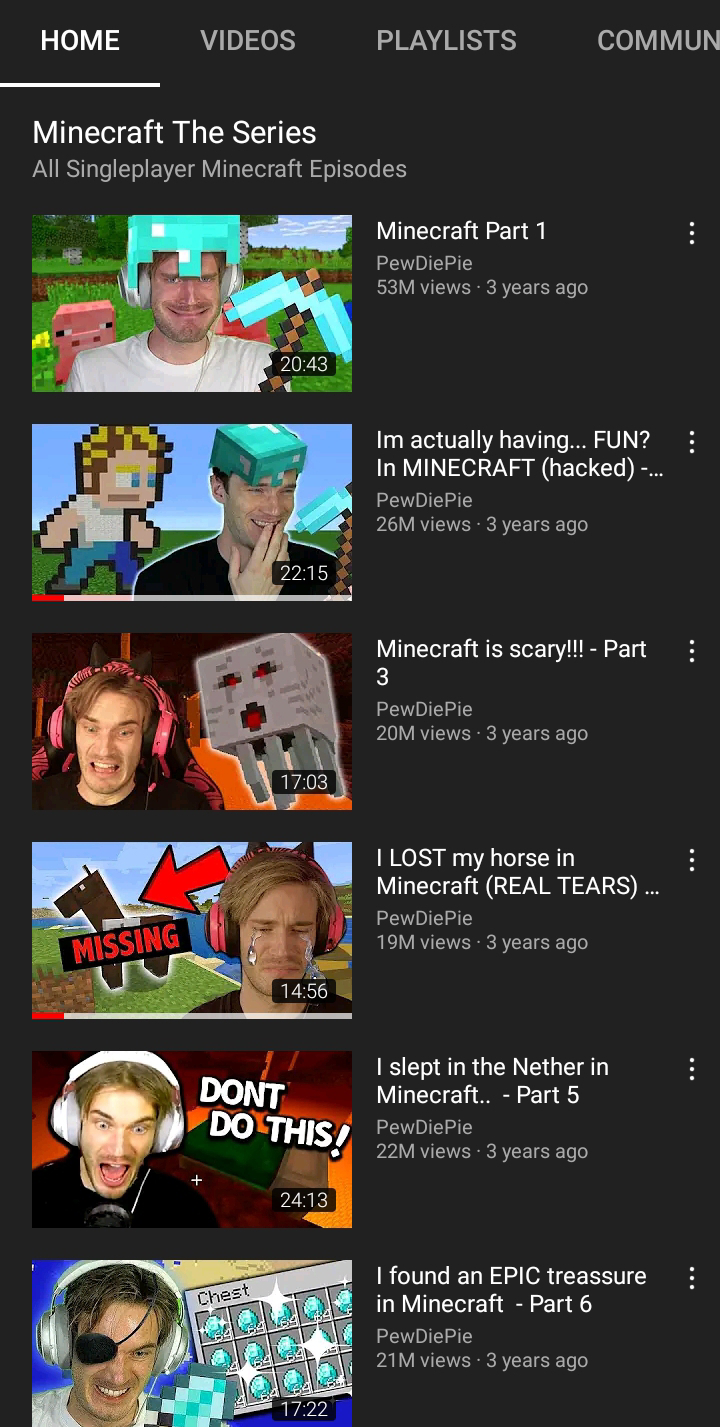Play Minecraft is scary!!! Part 3
720x1427 pixels.
coord(192,721)
